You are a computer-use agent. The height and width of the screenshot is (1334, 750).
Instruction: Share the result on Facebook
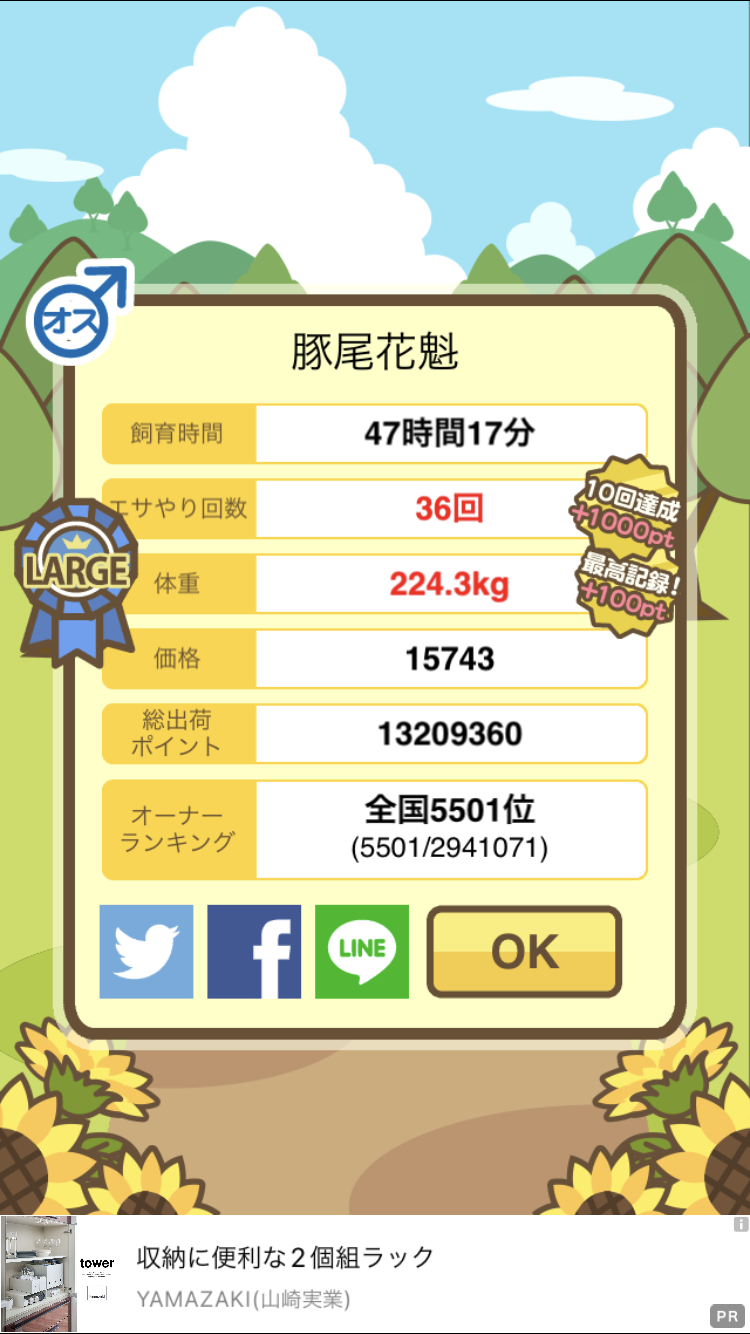click(x=254, y=952)
